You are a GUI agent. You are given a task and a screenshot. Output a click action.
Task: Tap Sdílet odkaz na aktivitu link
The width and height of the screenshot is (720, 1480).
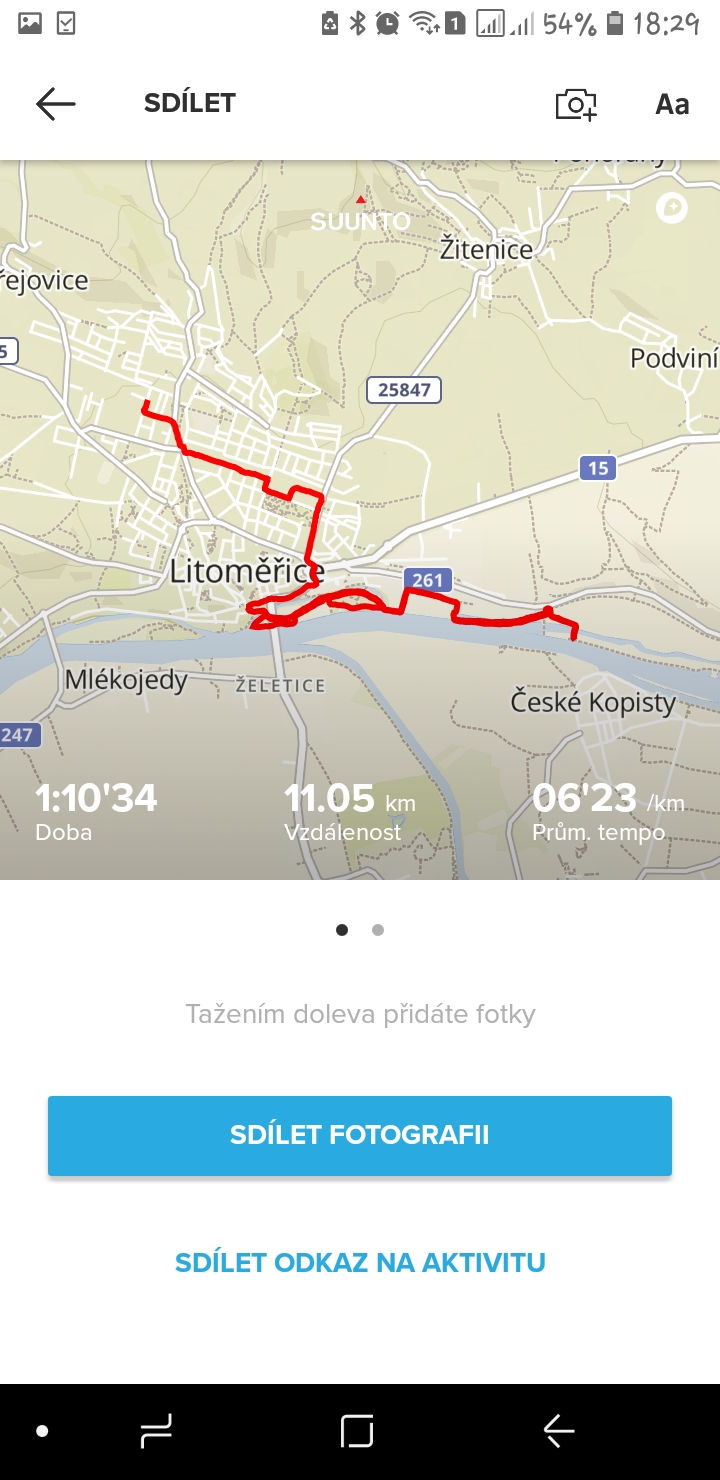pos(360,1262)
